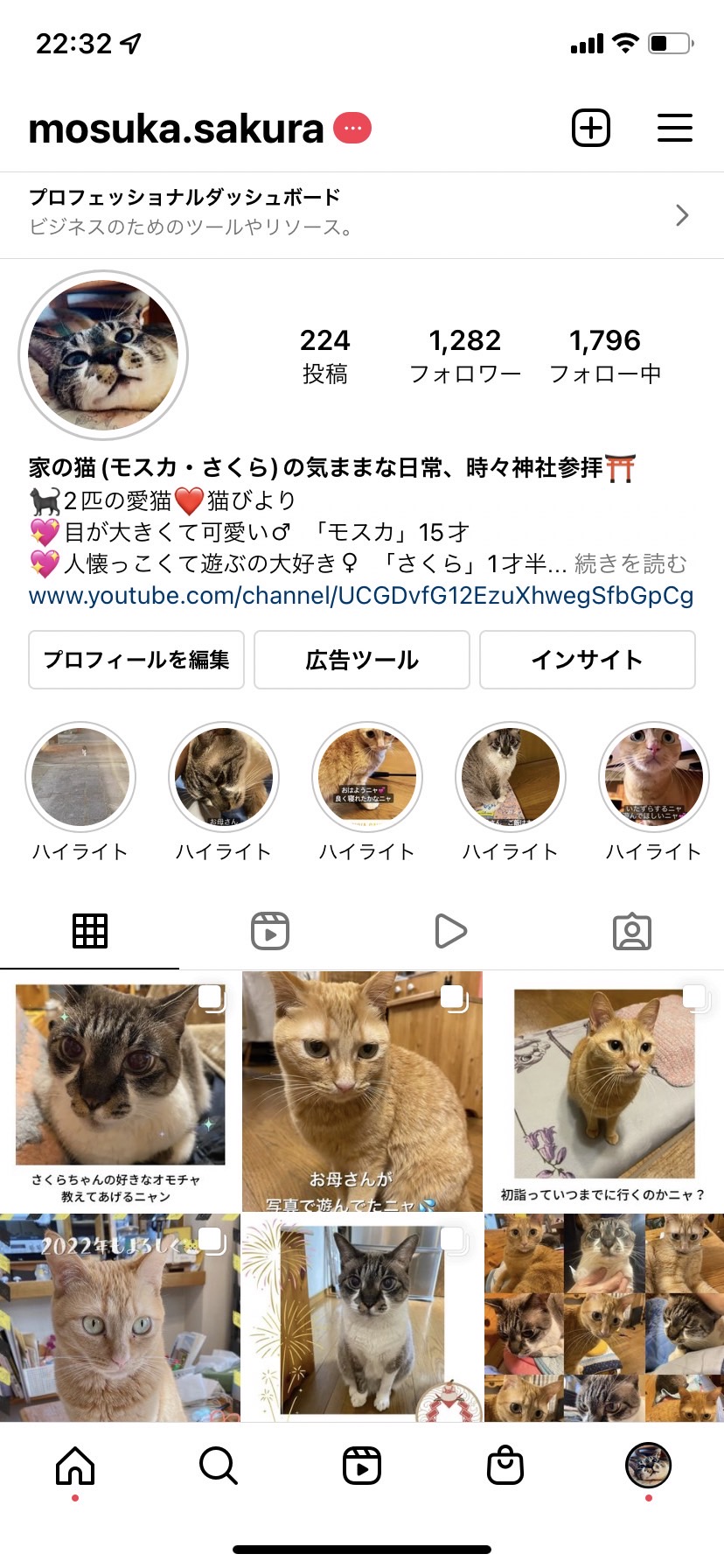724x1568 pixels.
Task: Open the YouTube channel link in bio
Action: coord(361,596)
